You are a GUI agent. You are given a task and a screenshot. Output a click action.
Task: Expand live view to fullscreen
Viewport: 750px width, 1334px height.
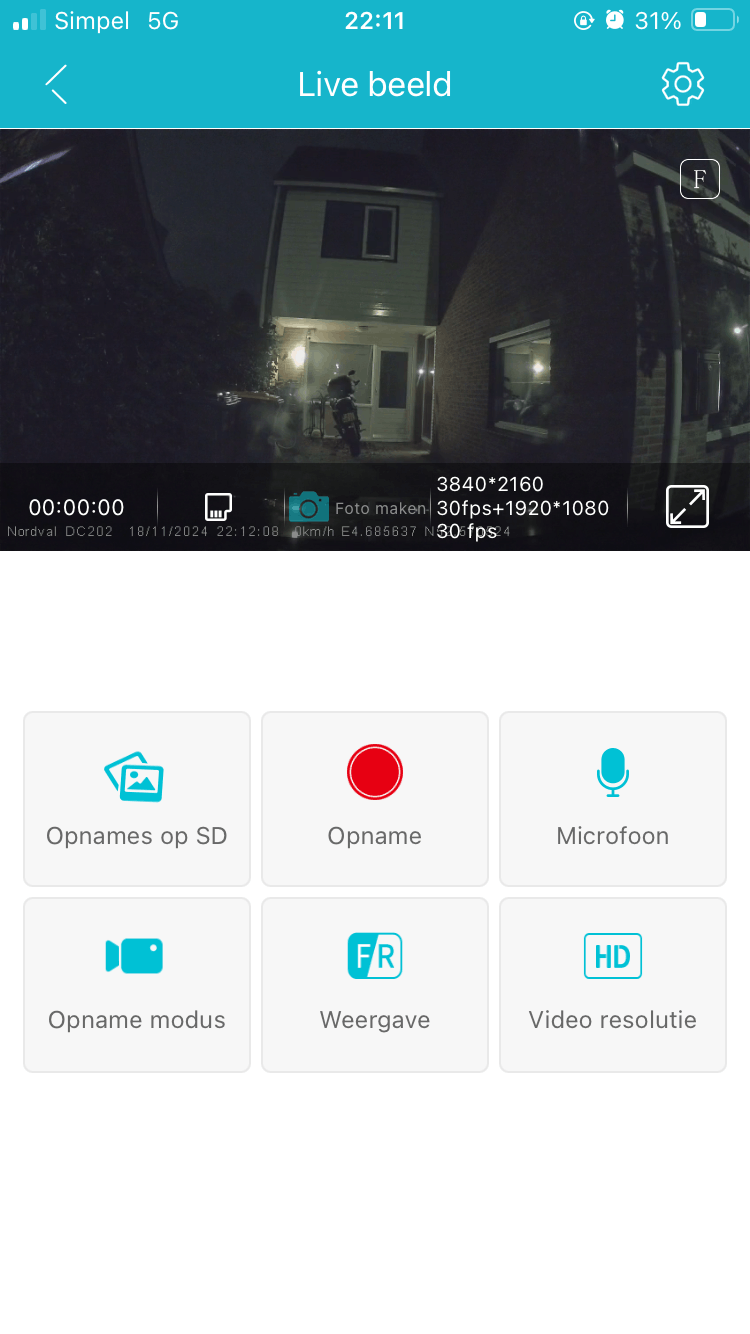click(687, 507)
